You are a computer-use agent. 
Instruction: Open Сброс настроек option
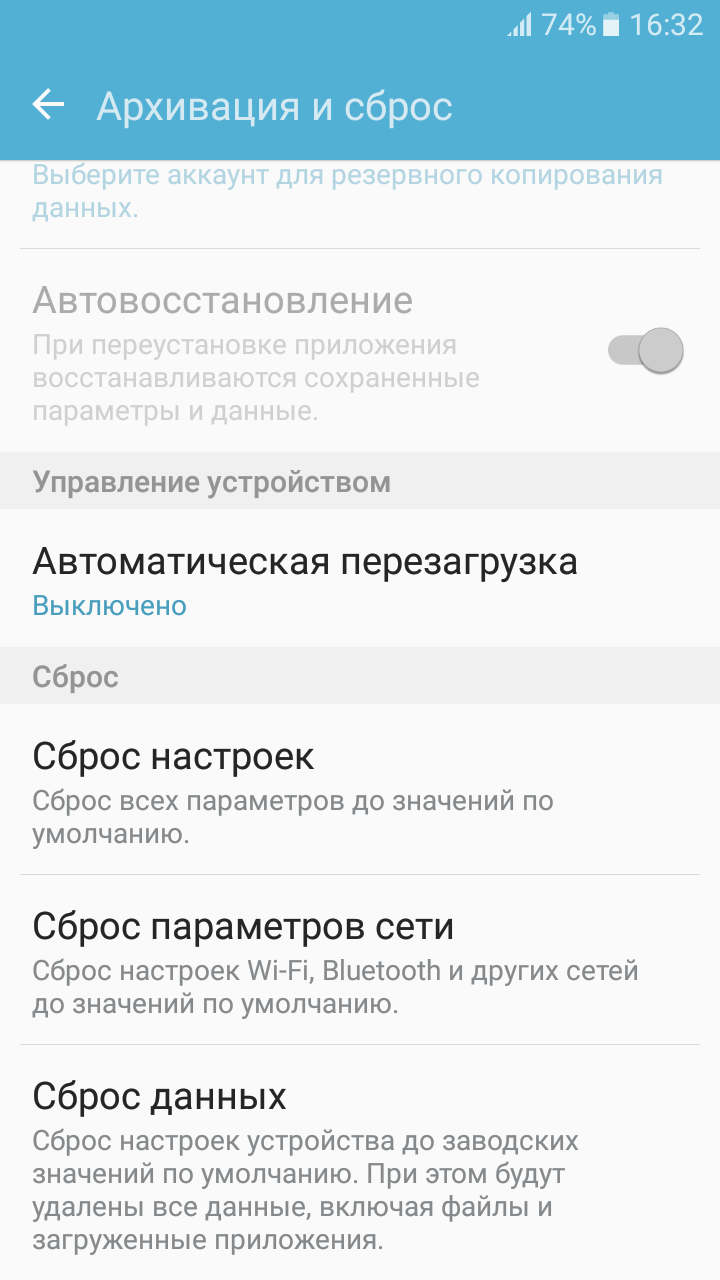360,790
